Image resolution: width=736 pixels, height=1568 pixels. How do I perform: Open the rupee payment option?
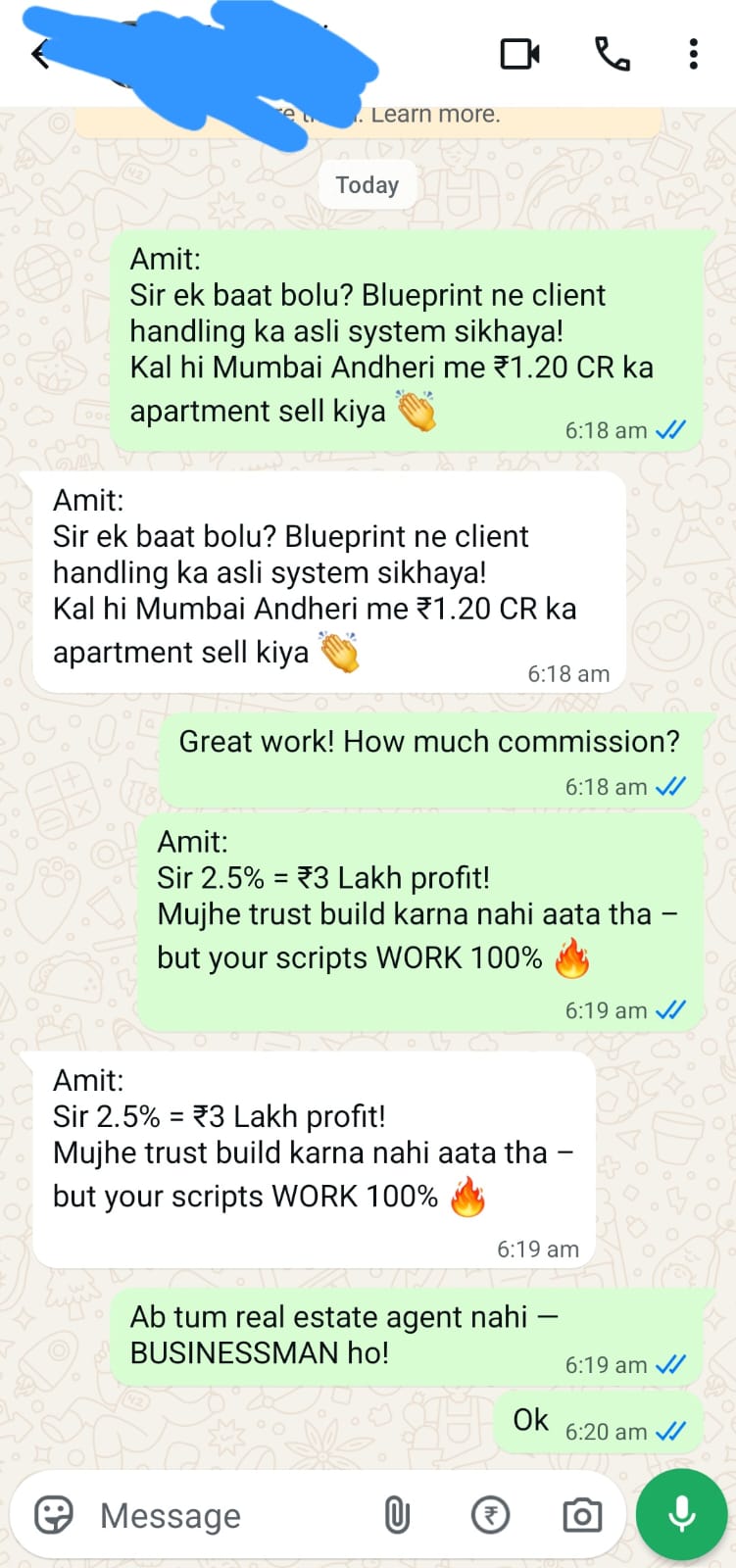pyautogui.click(x=490, y=1515)
